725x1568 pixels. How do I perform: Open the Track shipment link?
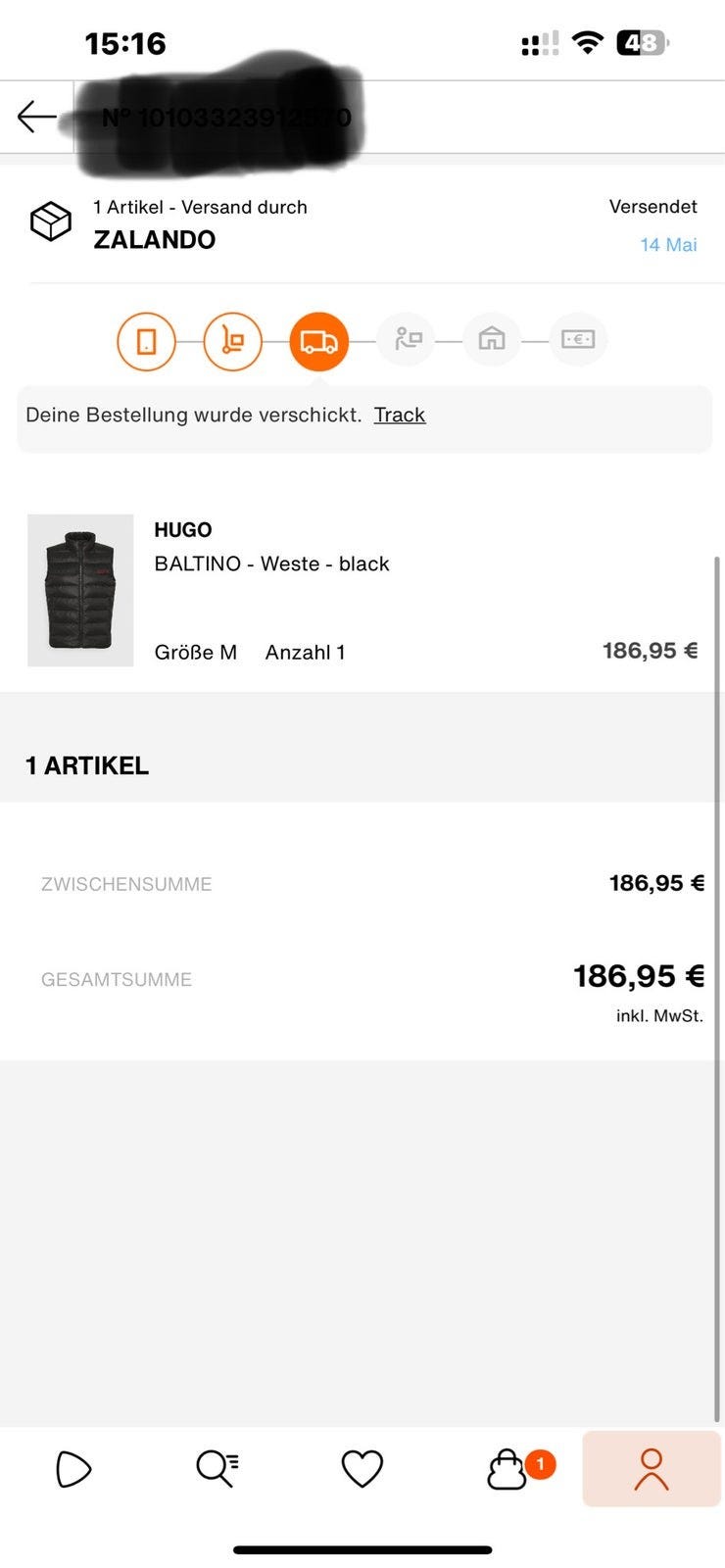[400, 415]
